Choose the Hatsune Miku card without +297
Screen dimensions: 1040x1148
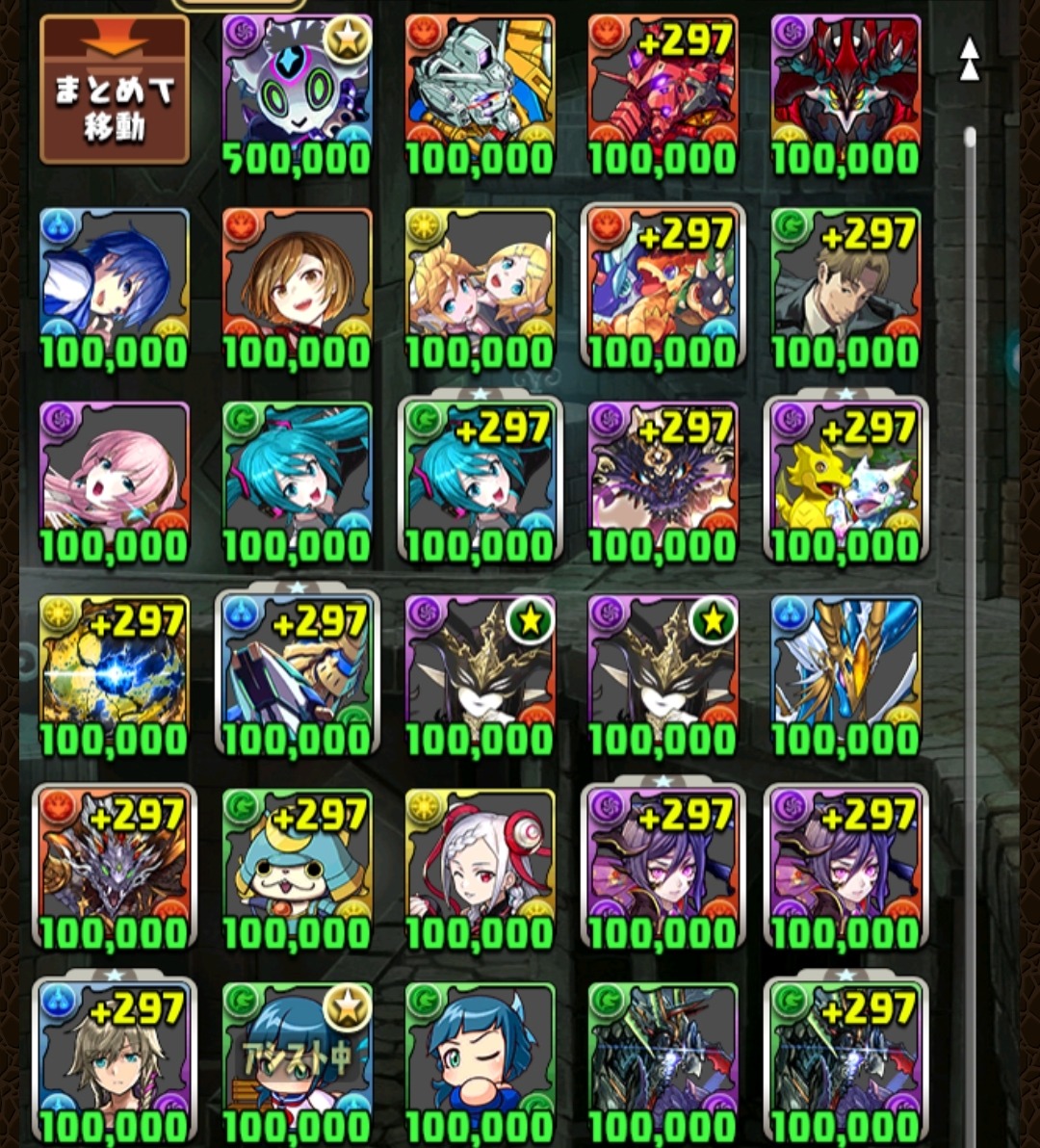(x=297, y=481)
